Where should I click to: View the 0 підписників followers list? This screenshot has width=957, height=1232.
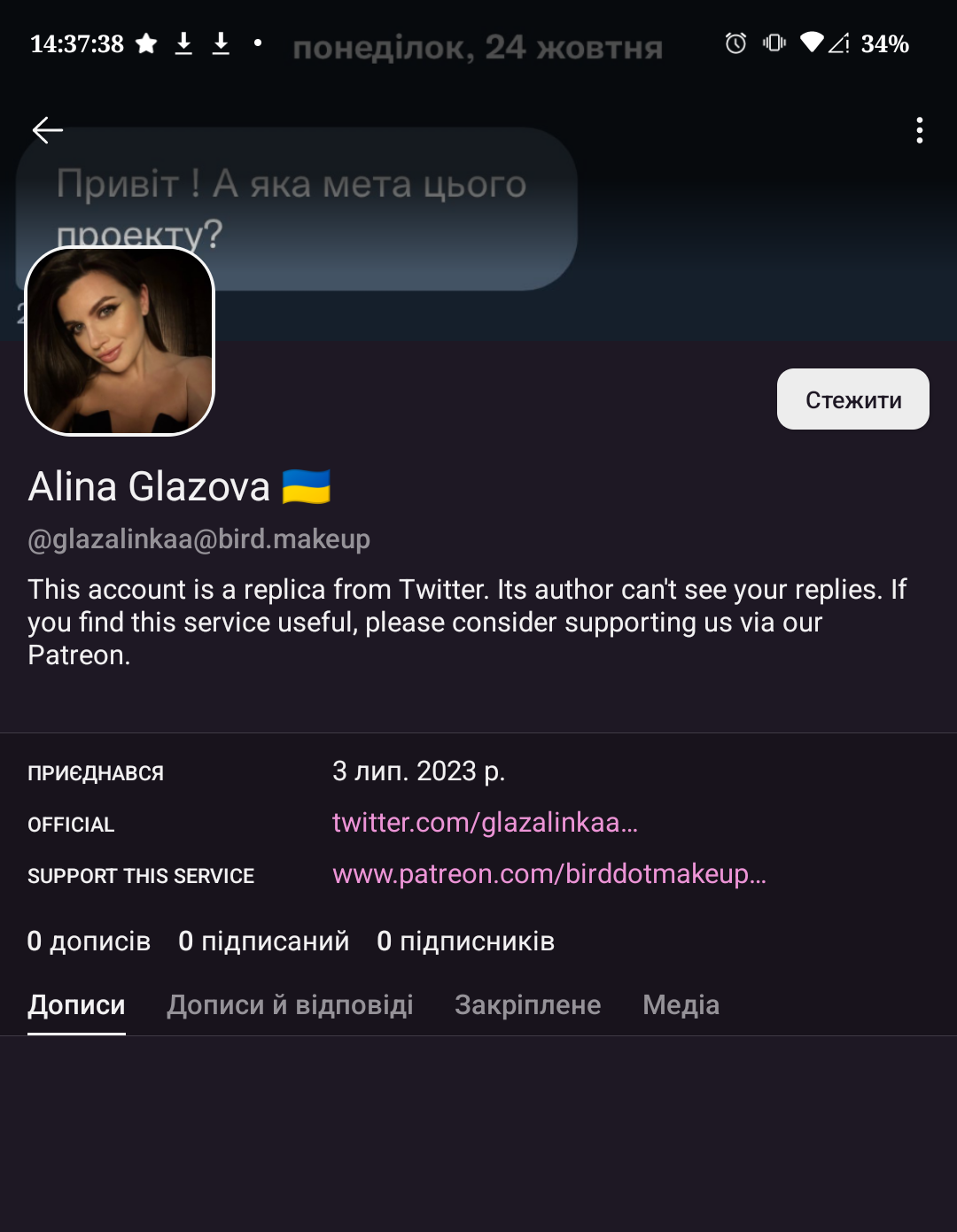(x=465, y=941)
